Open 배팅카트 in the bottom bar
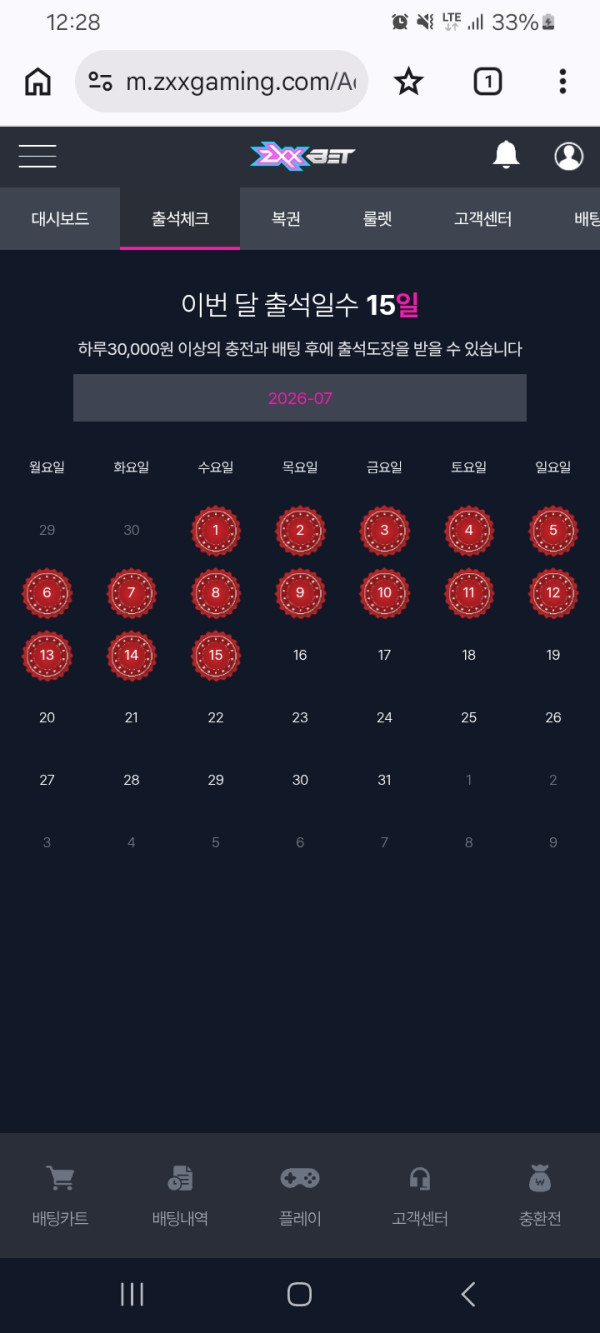Screen dimensions: 600x1333 (60, 1196)
